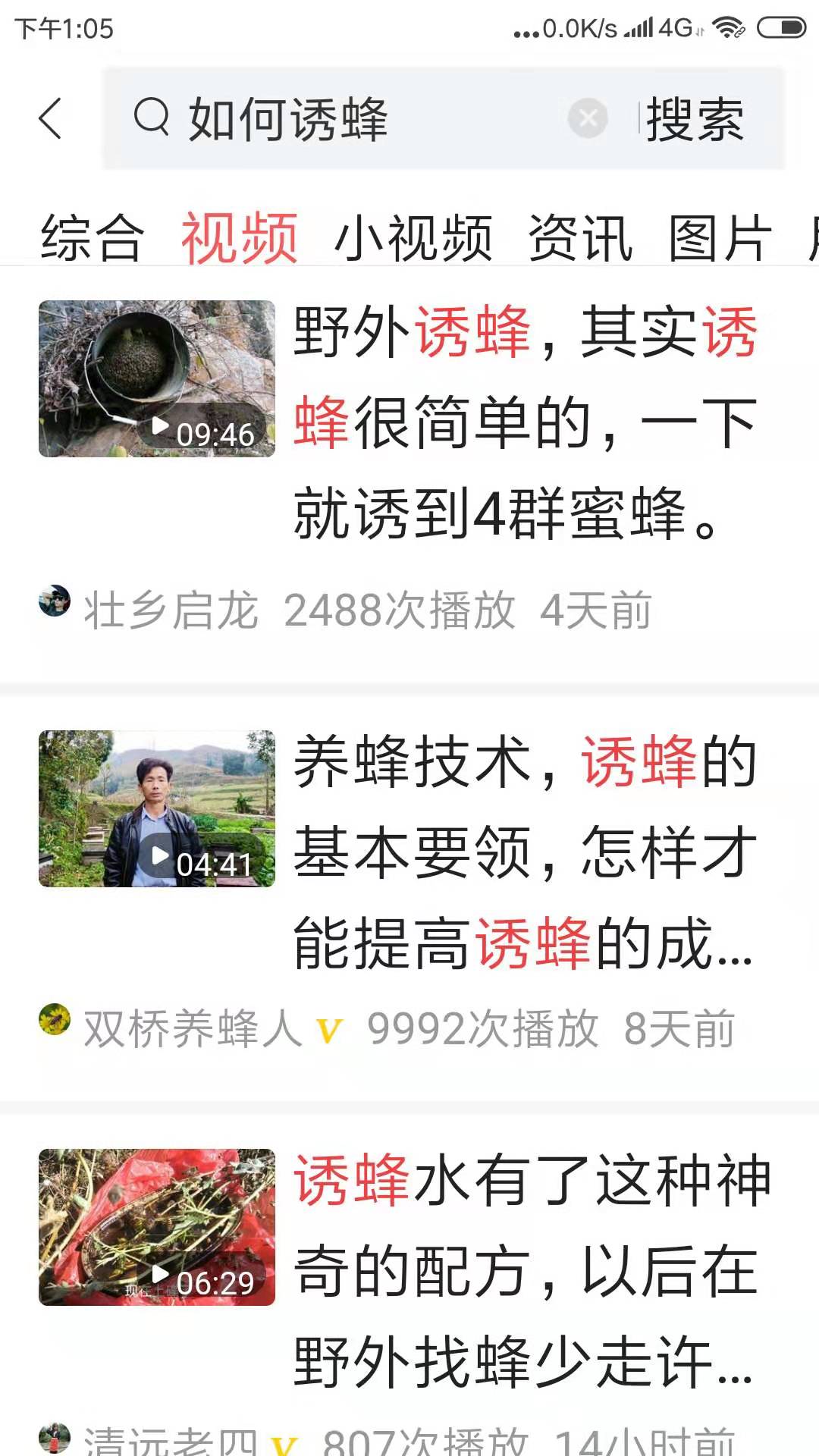
Task: Tap the search input field
Action: (x=341, y=120)
